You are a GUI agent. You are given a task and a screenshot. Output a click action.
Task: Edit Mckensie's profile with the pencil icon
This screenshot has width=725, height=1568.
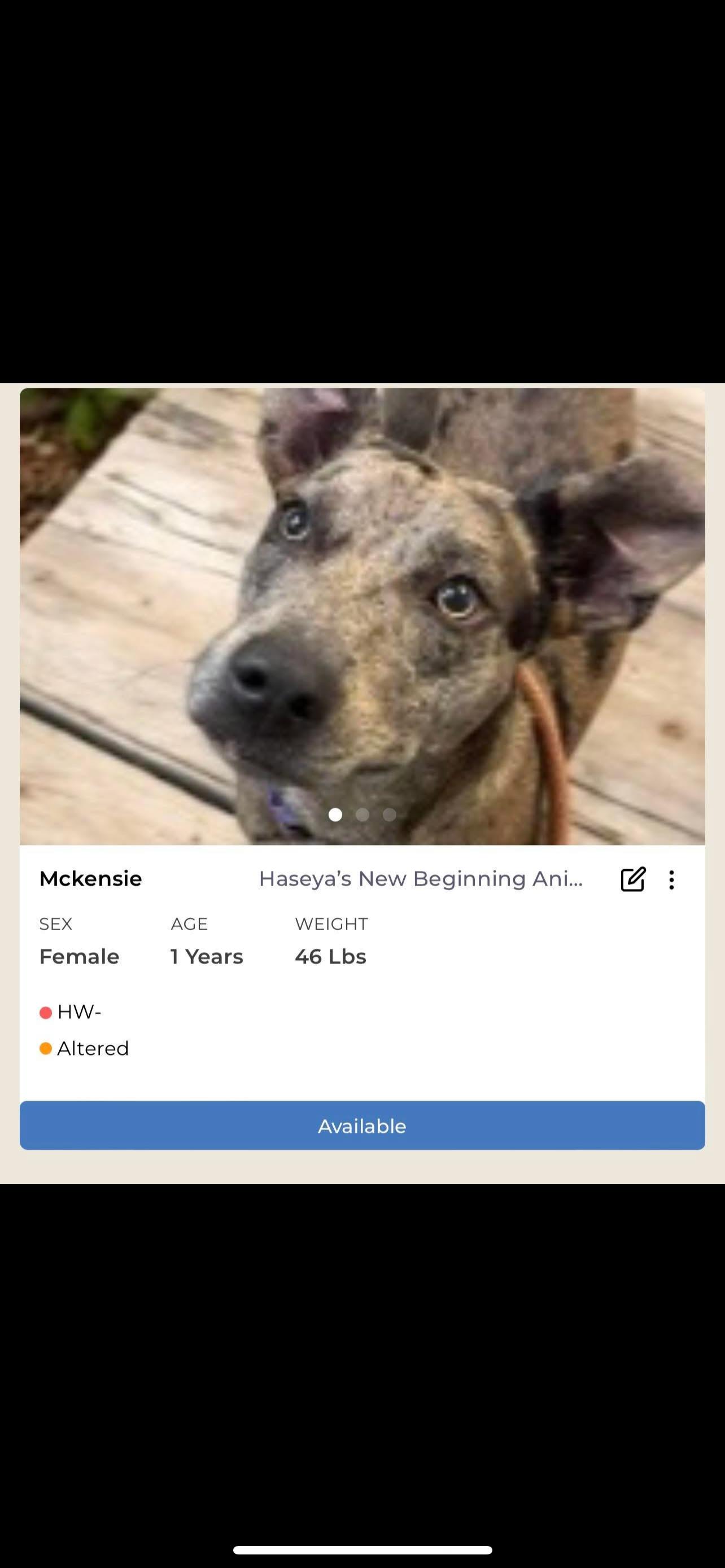632,879
